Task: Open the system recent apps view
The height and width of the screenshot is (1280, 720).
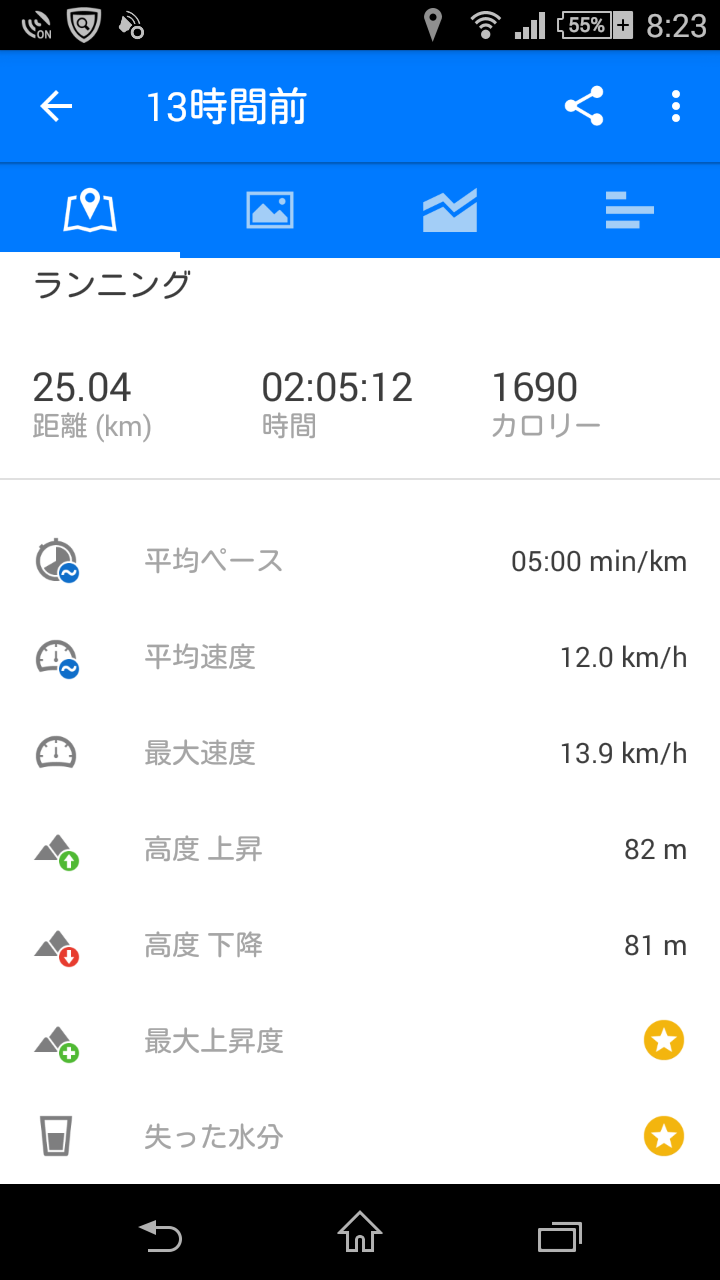Action: click(560, 1235)
